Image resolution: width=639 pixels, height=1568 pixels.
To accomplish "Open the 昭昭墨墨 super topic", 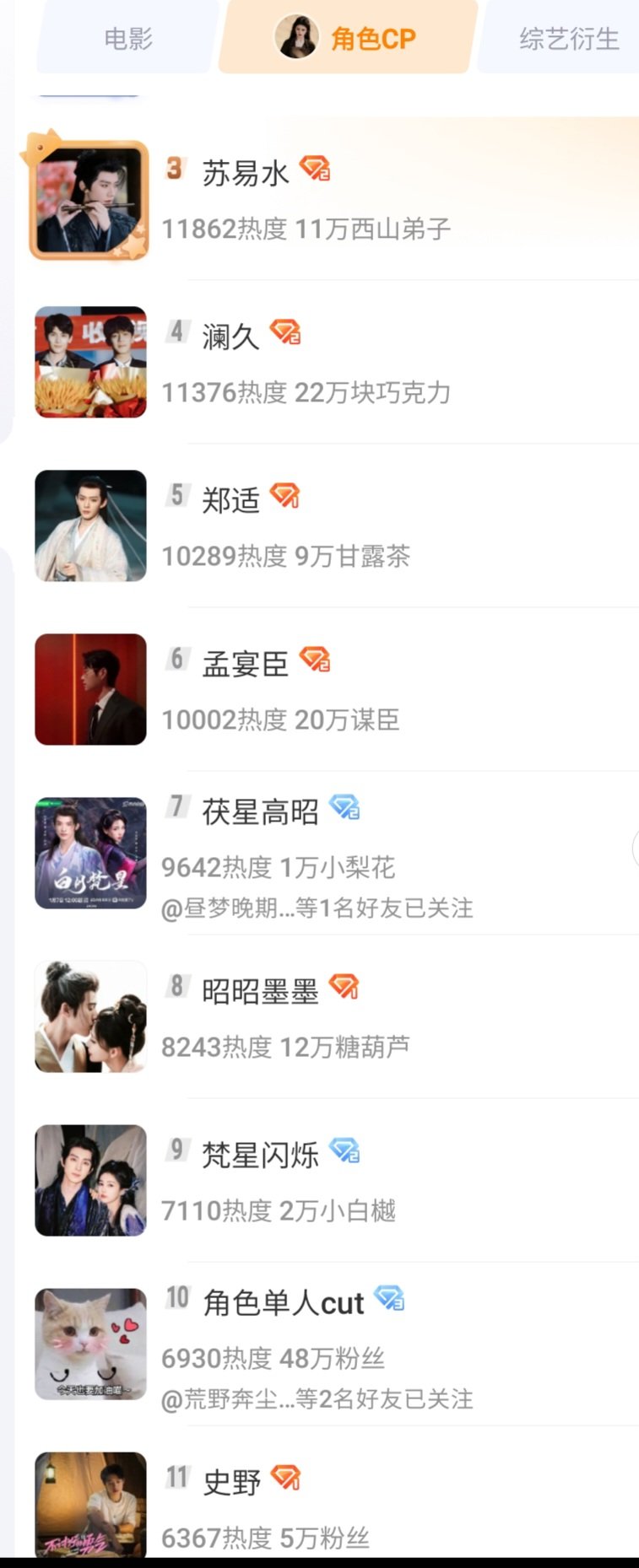I will 260,991.
